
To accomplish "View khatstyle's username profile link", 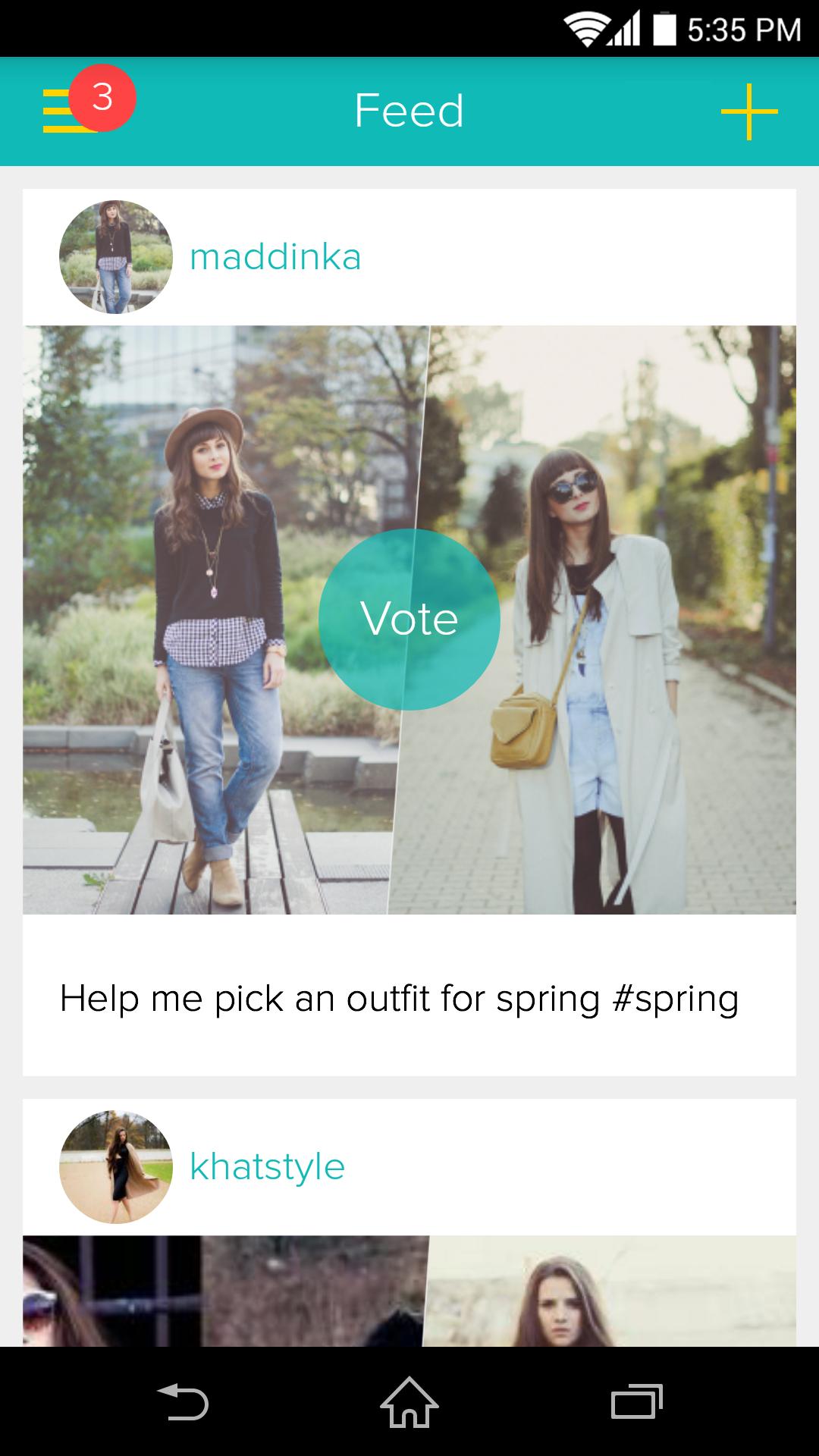I will pyautogui.click(x=267, y=1167).
